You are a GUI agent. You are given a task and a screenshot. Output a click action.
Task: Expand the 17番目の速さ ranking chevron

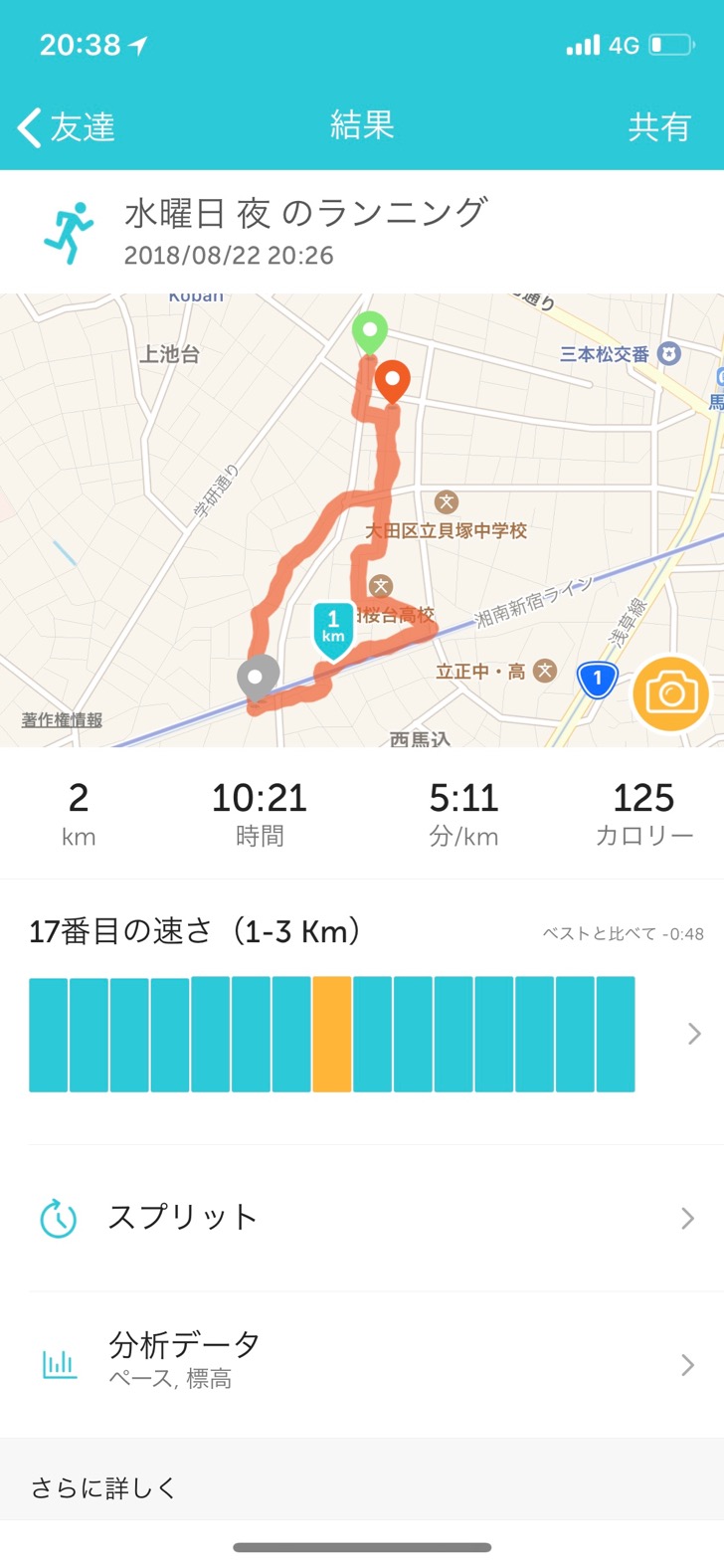coord(694,1035)
